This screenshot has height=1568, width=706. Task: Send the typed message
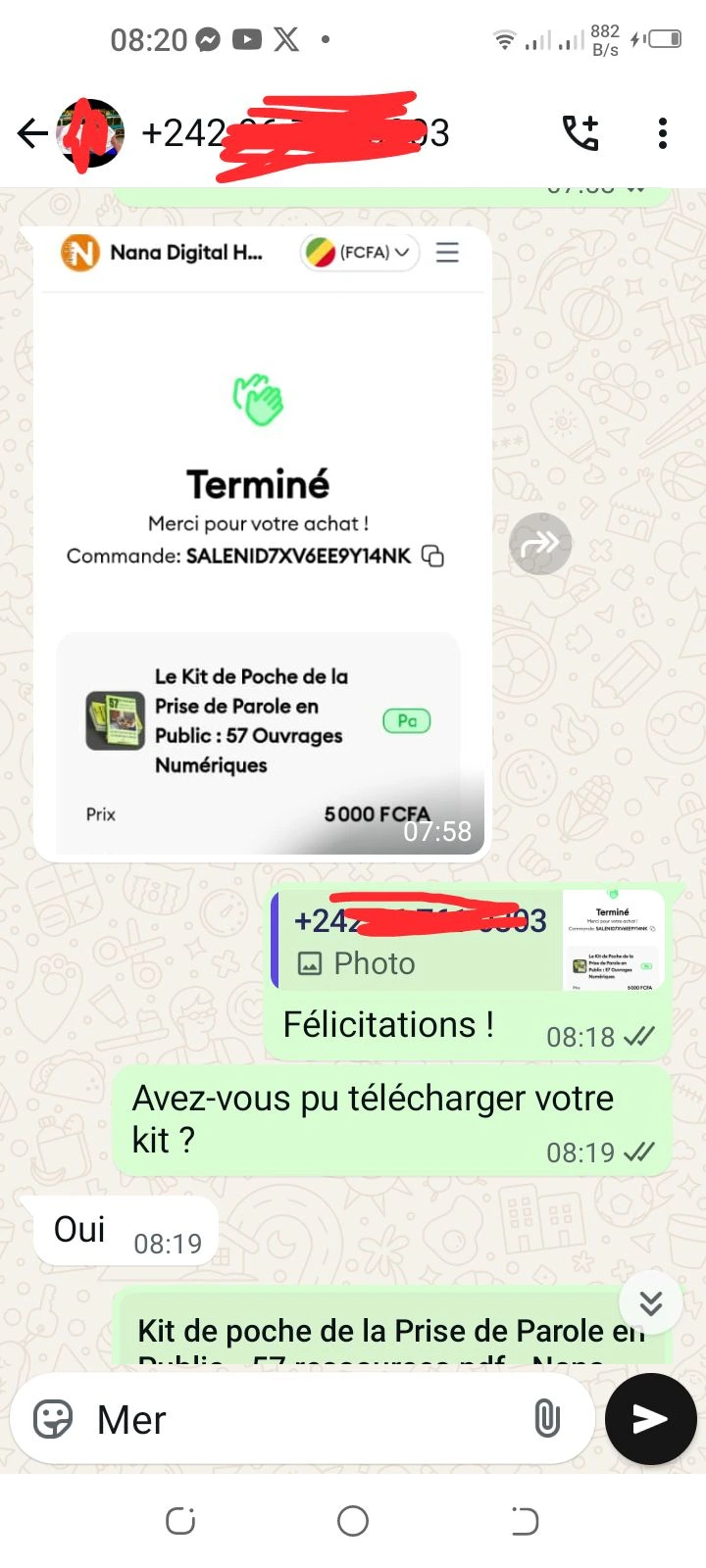tap(650, 1419)
